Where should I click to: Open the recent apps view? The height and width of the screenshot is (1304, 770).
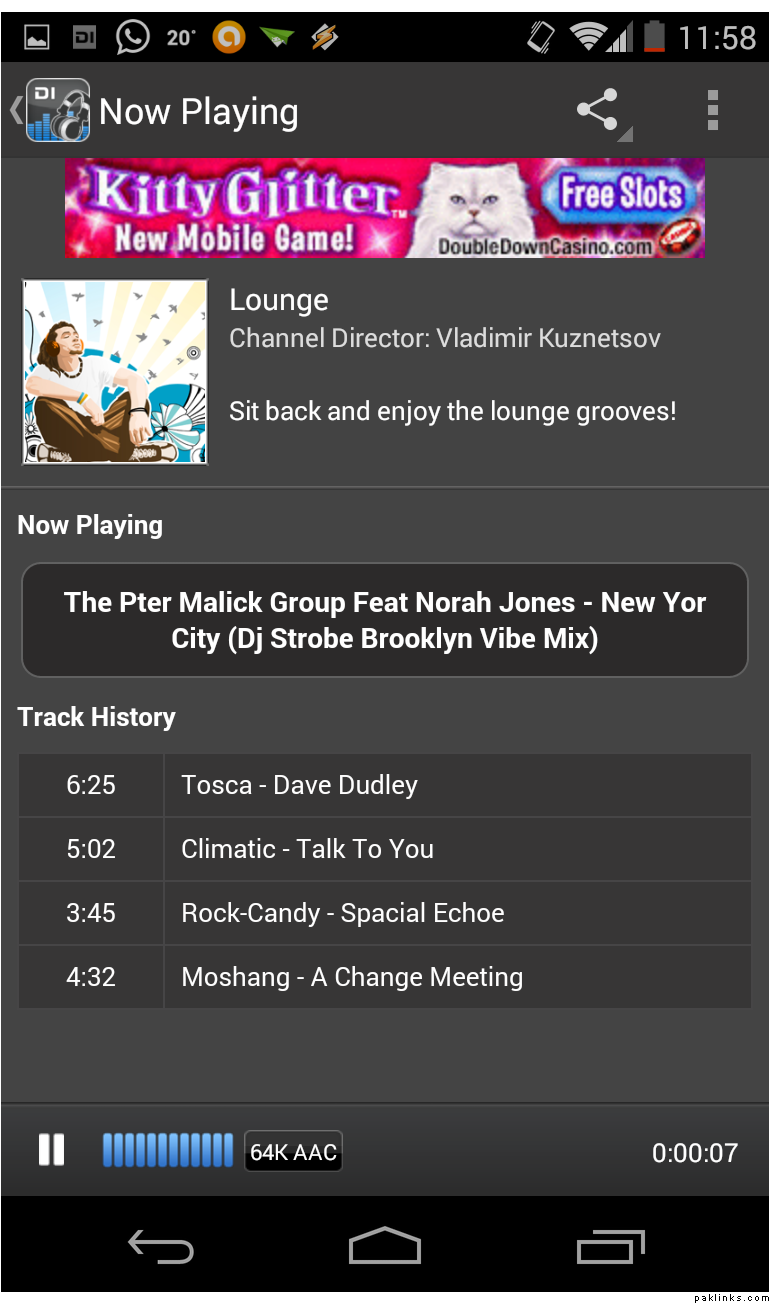pos(610,1247)
